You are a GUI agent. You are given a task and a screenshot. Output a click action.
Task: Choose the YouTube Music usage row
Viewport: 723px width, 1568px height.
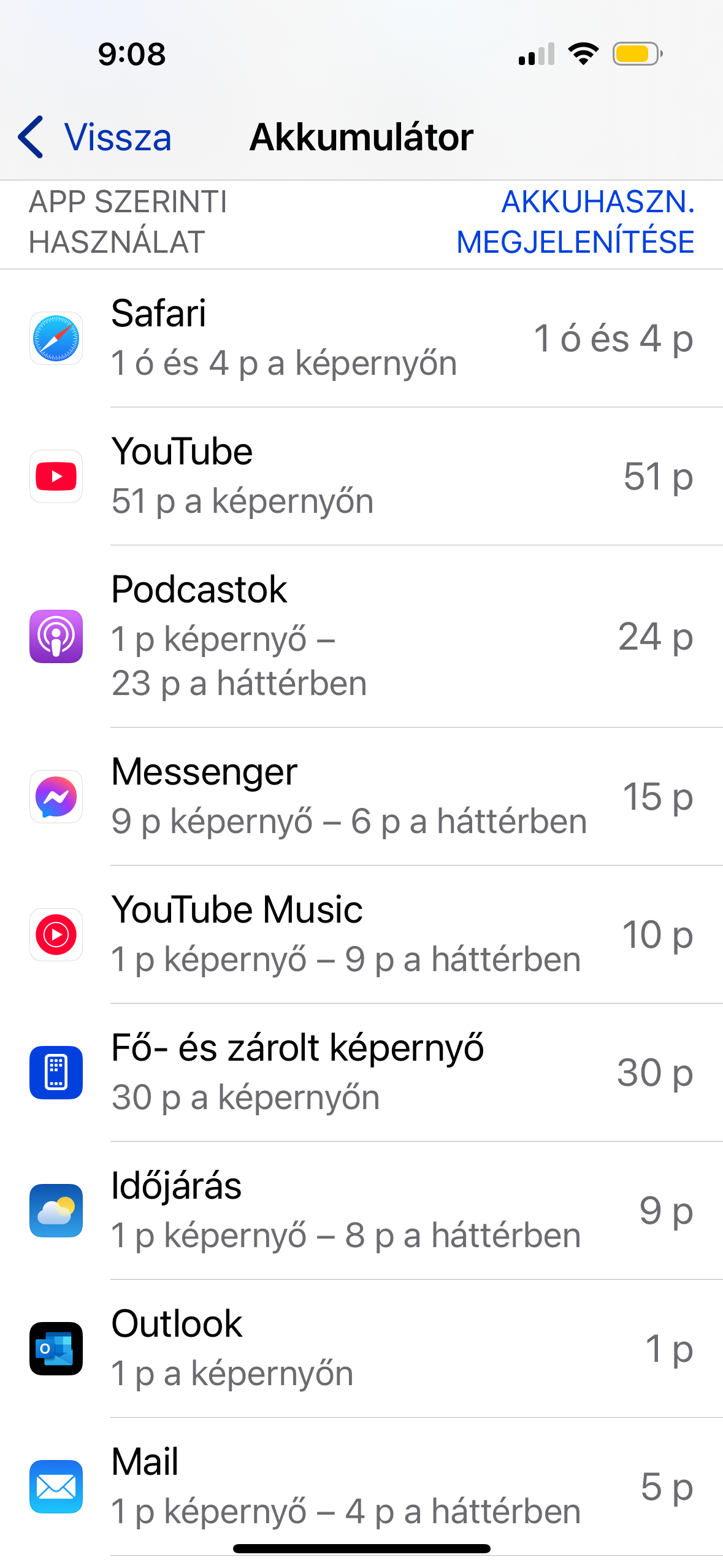click(x=362, y=934)
